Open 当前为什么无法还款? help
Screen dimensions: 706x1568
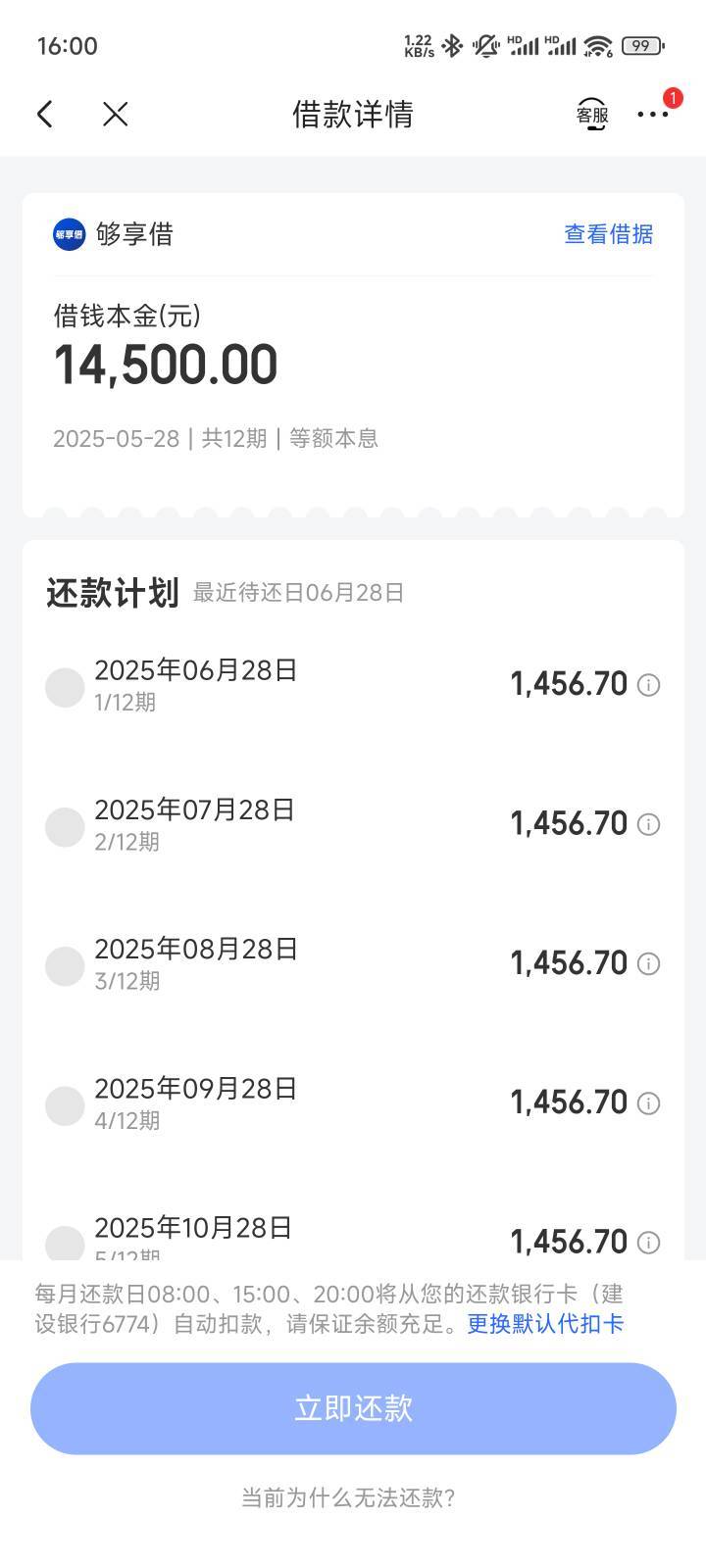pos(348,1497)
